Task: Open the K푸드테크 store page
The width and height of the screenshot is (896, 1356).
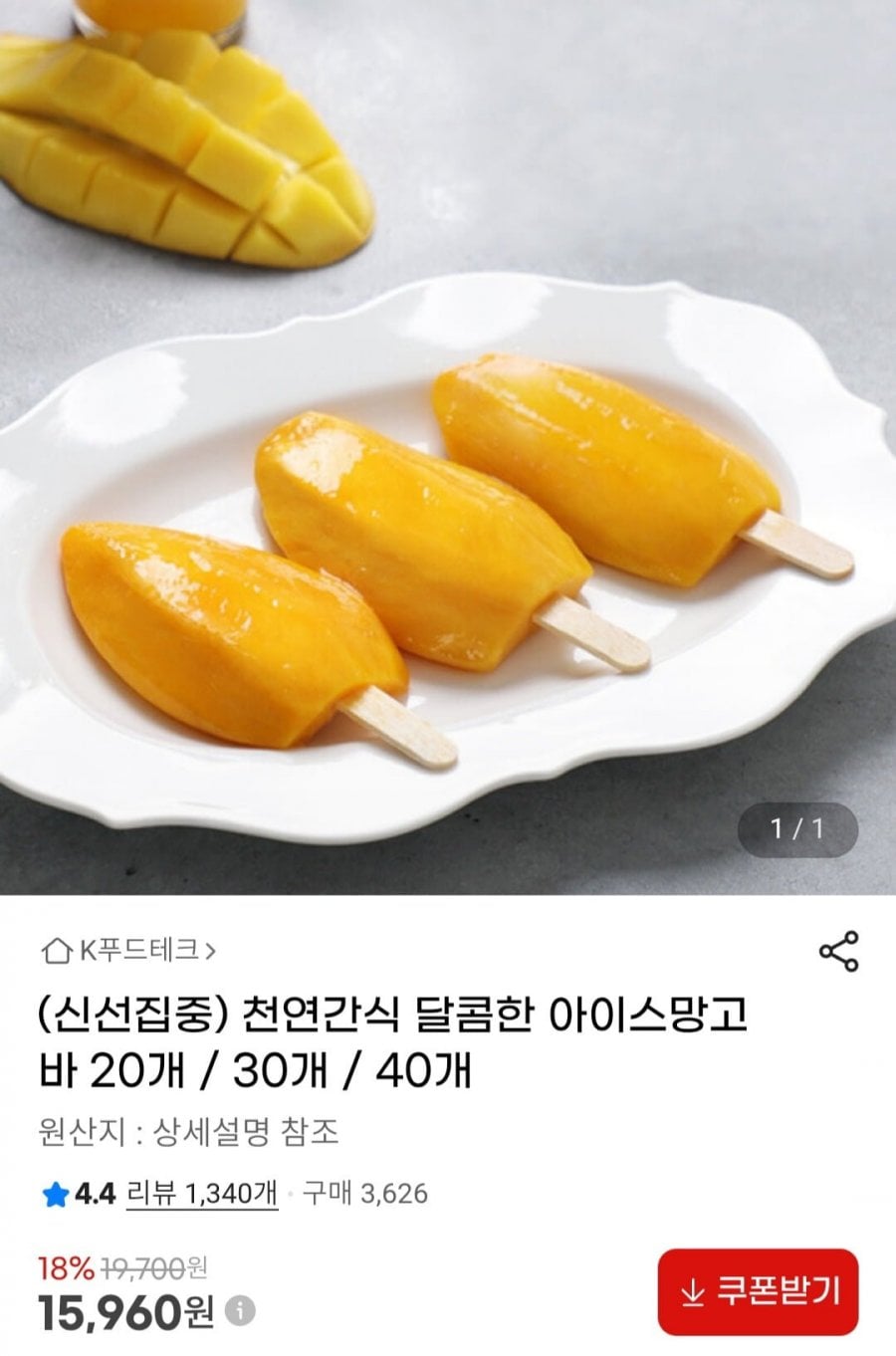Action: [128, 951]
